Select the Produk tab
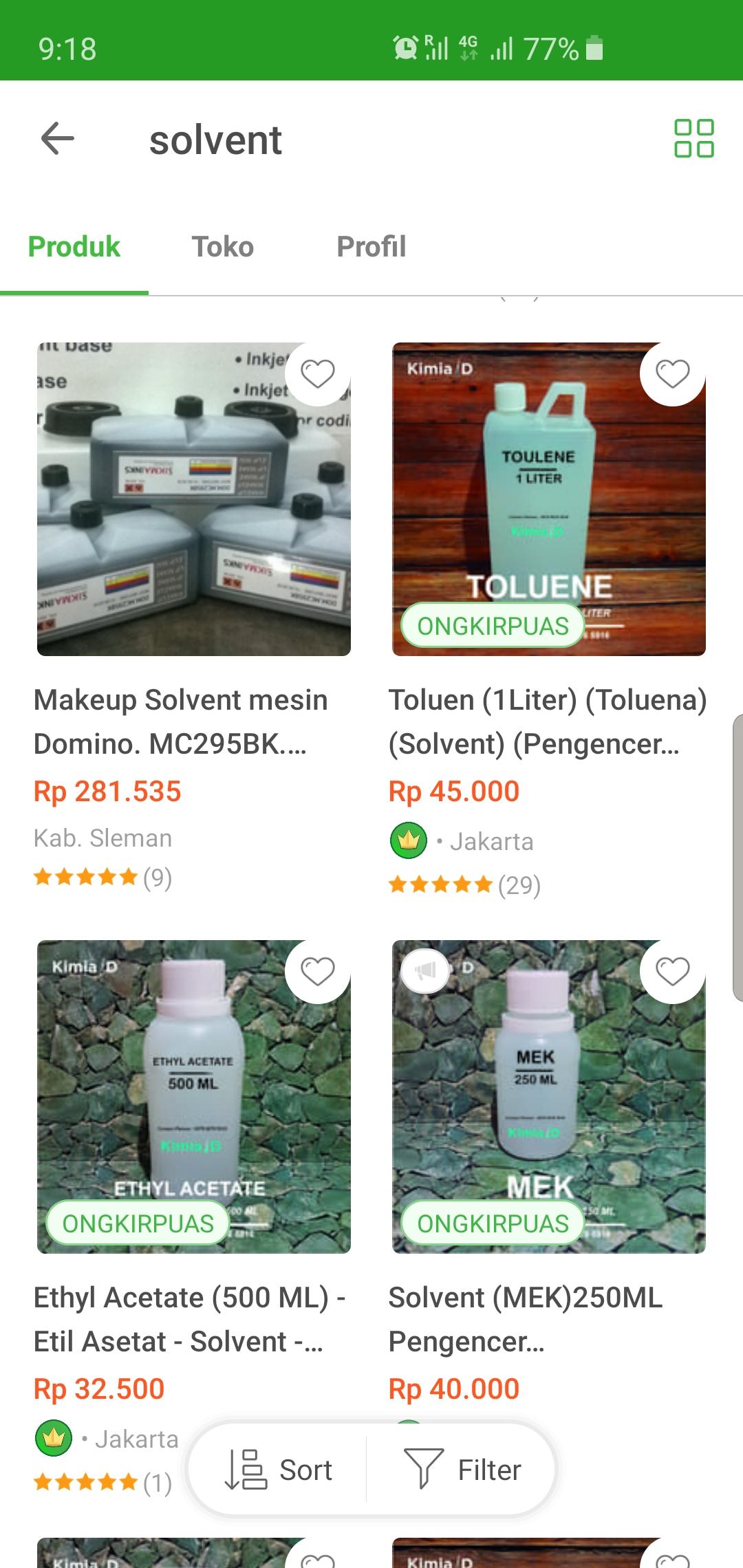Screen dimensions: 743x1568 (x=74, y=247)
